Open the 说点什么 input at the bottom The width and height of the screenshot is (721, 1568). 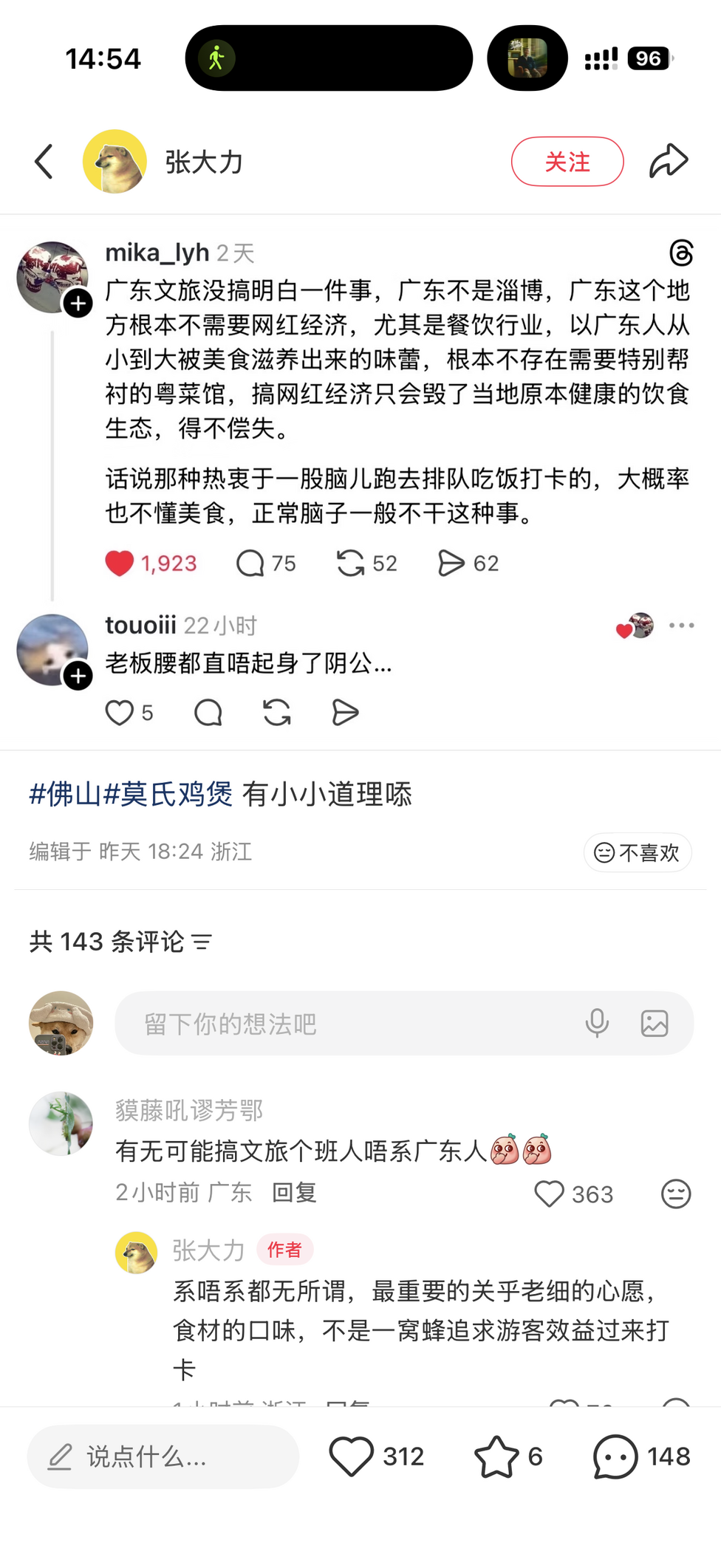(163, 1456)
